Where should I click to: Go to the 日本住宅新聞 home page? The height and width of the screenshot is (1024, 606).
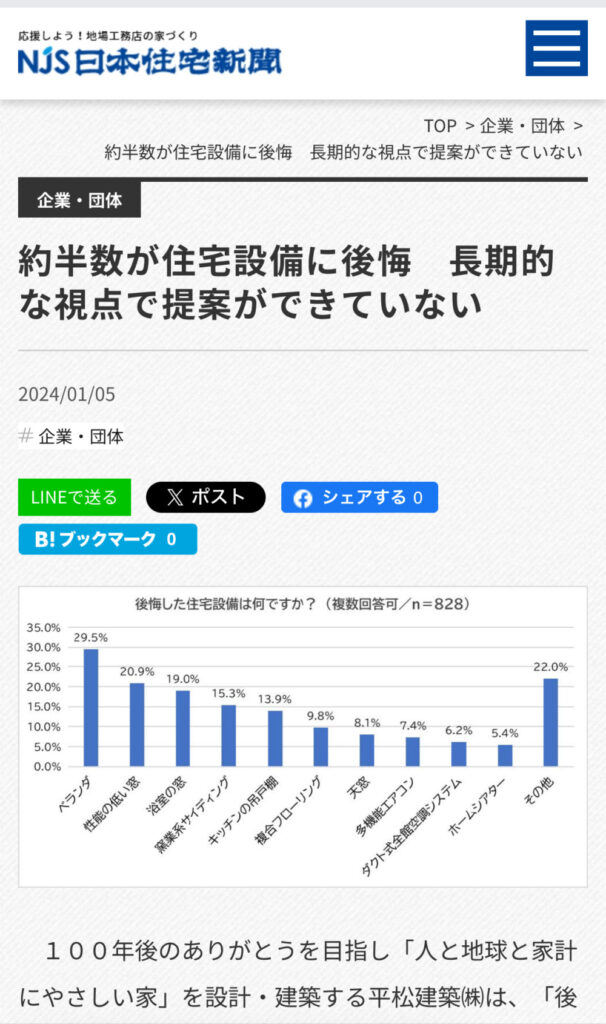pos(150,54)
